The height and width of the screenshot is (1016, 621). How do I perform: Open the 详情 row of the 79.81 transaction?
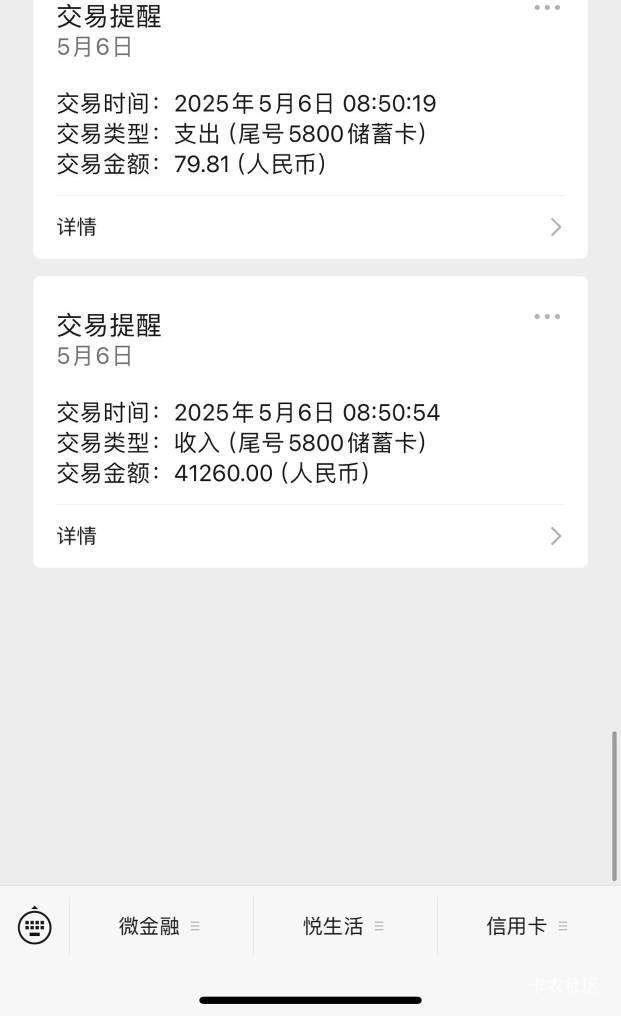pos(310,227)
